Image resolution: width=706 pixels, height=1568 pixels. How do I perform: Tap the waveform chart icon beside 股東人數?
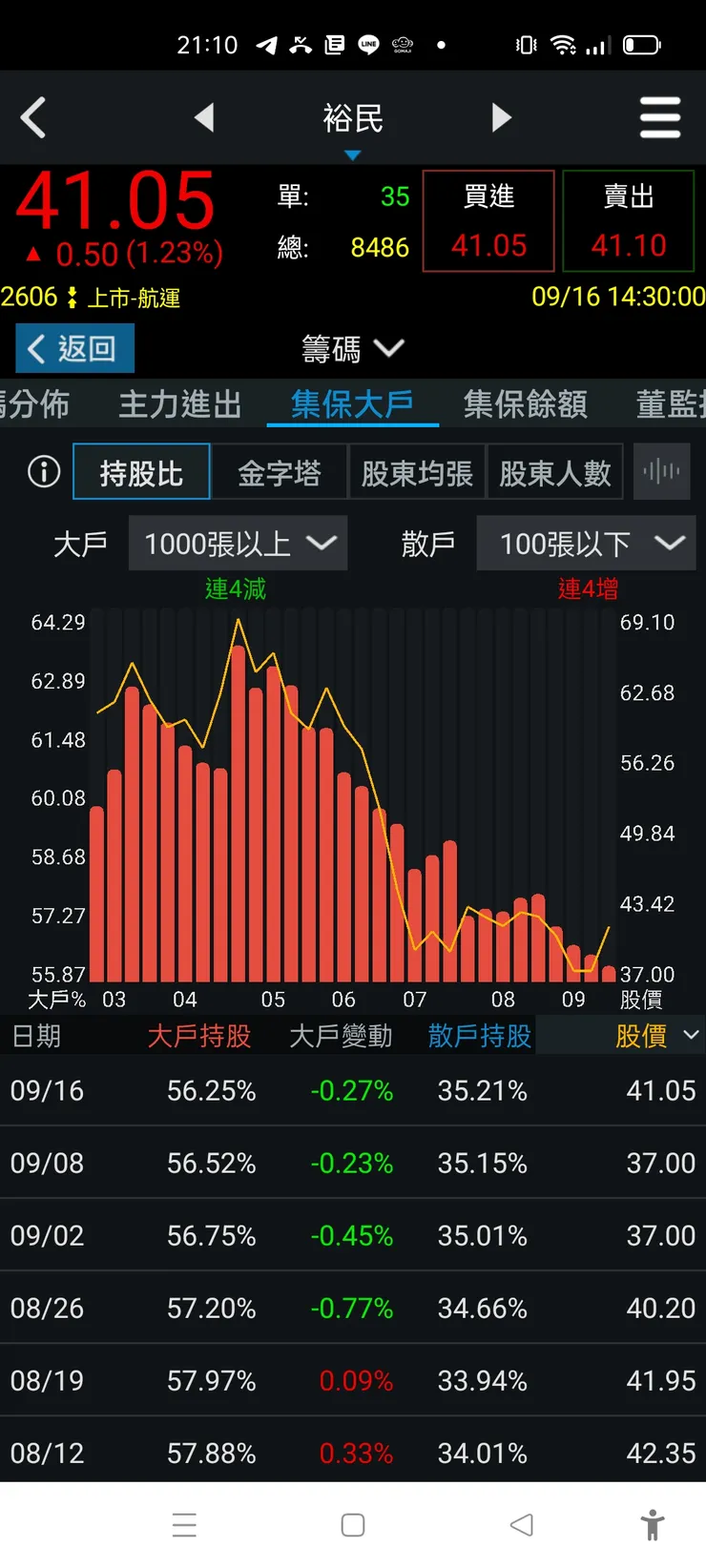[x=661, y=471]
